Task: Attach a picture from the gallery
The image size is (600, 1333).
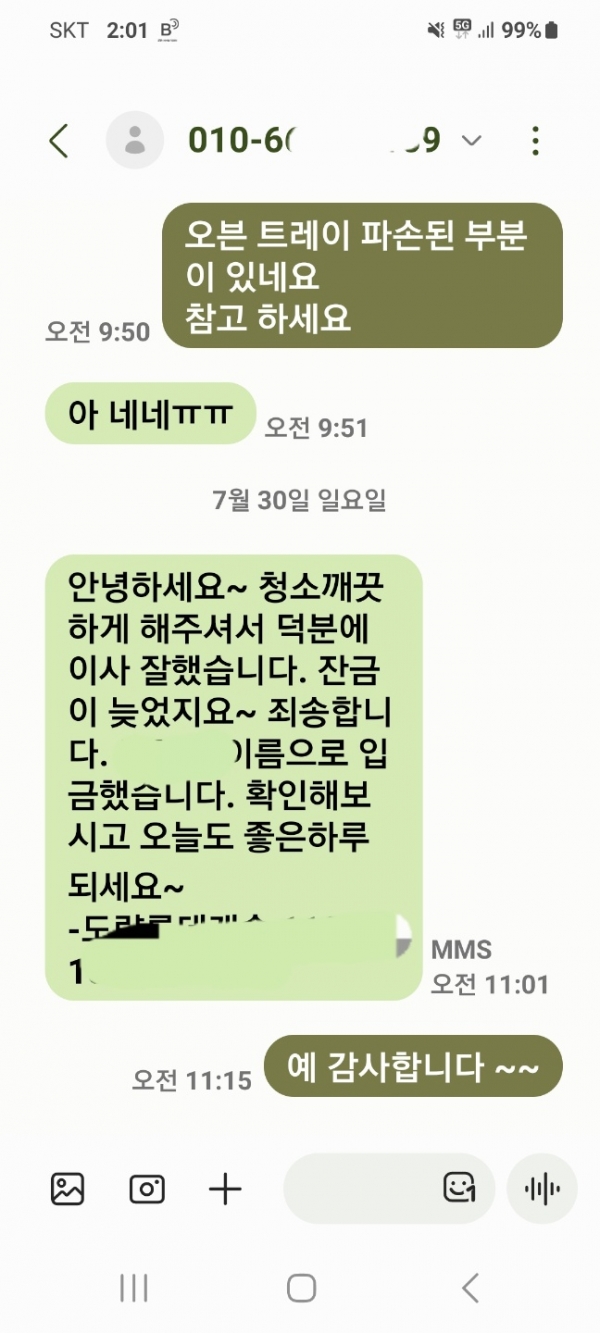Action: pos(68,1189)
